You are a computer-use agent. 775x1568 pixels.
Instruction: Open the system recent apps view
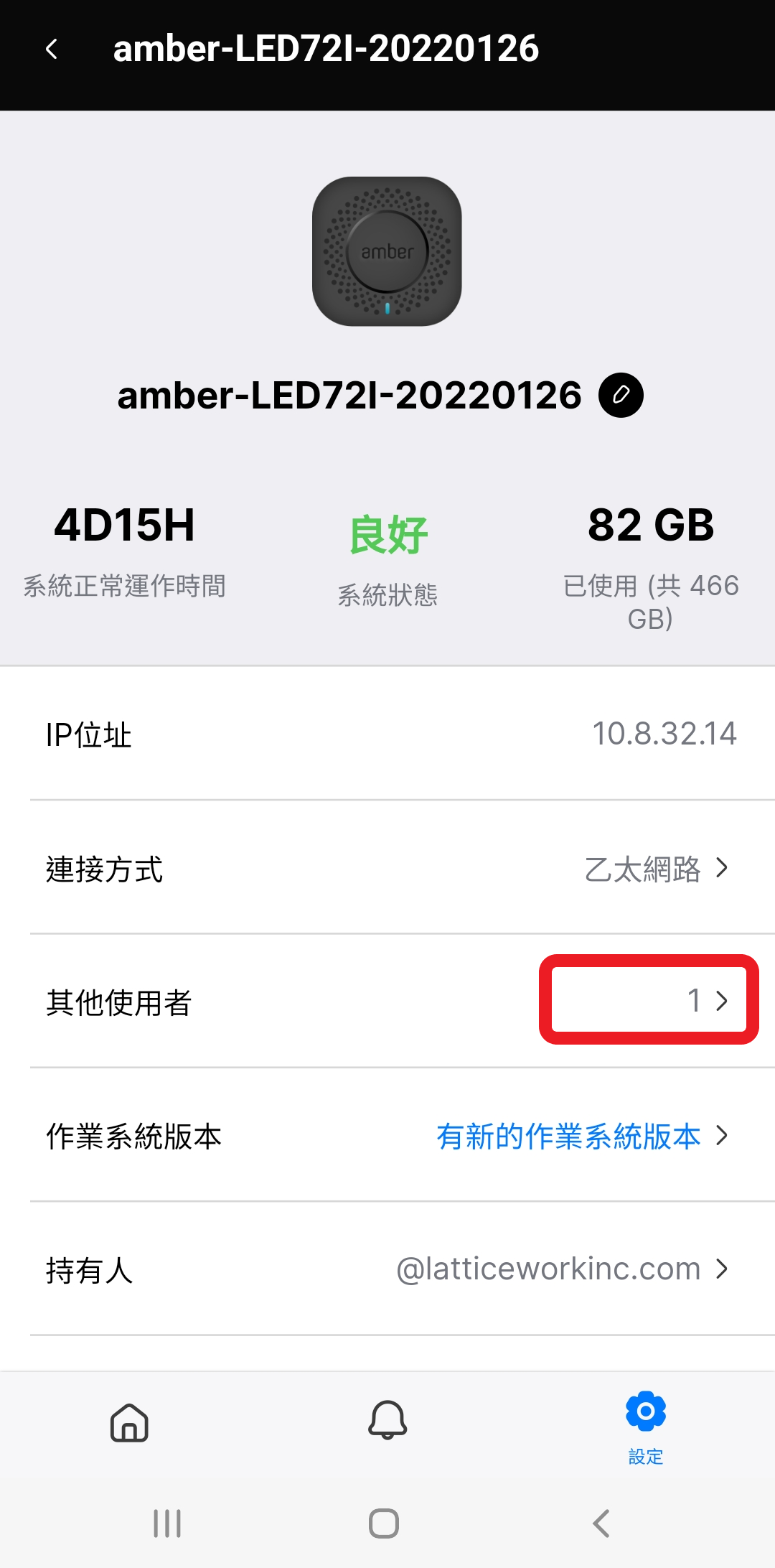pos(167,1523)
